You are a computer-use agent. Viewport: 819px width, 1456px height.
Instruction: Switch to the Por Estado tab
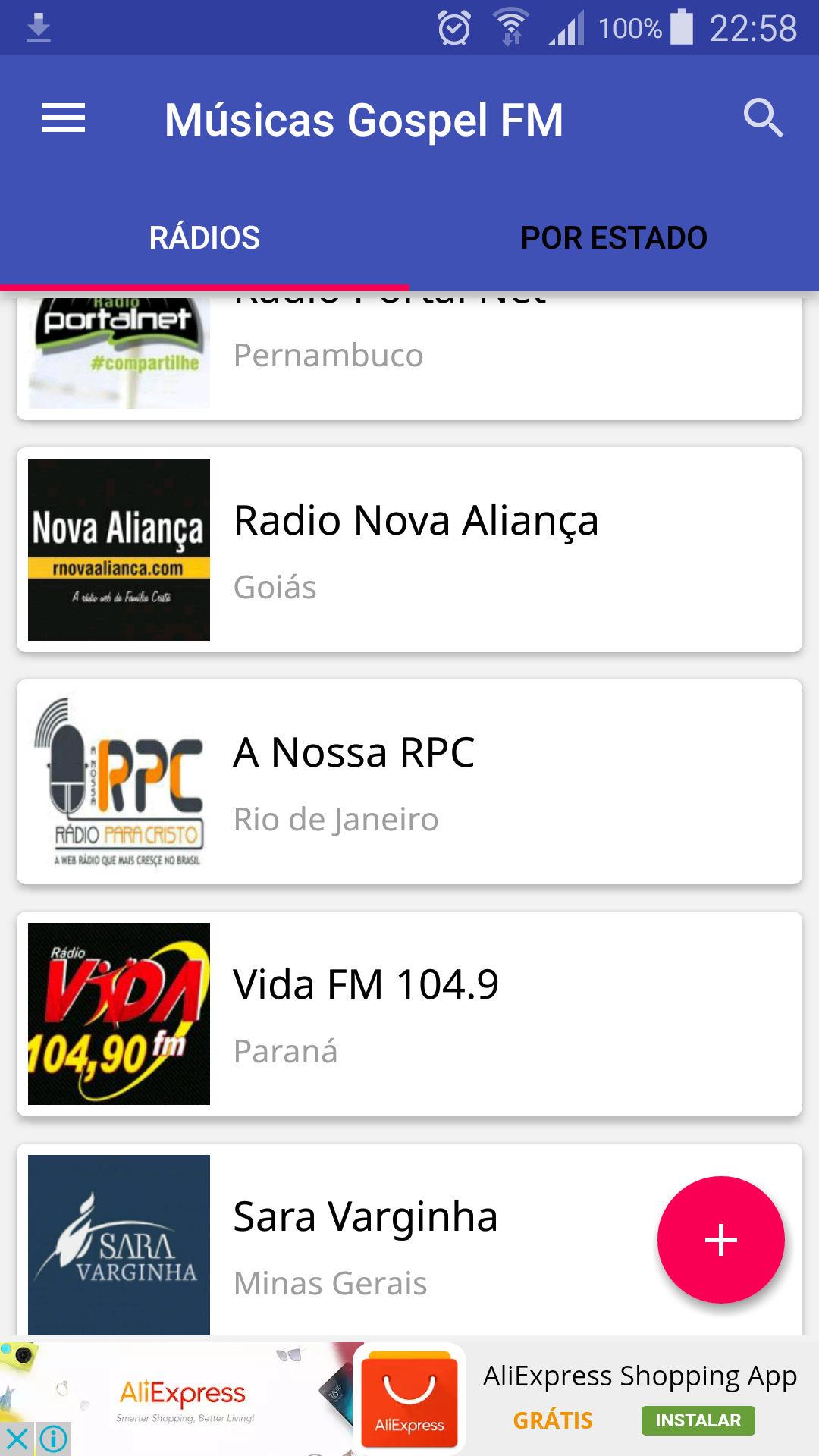[613, 238]
